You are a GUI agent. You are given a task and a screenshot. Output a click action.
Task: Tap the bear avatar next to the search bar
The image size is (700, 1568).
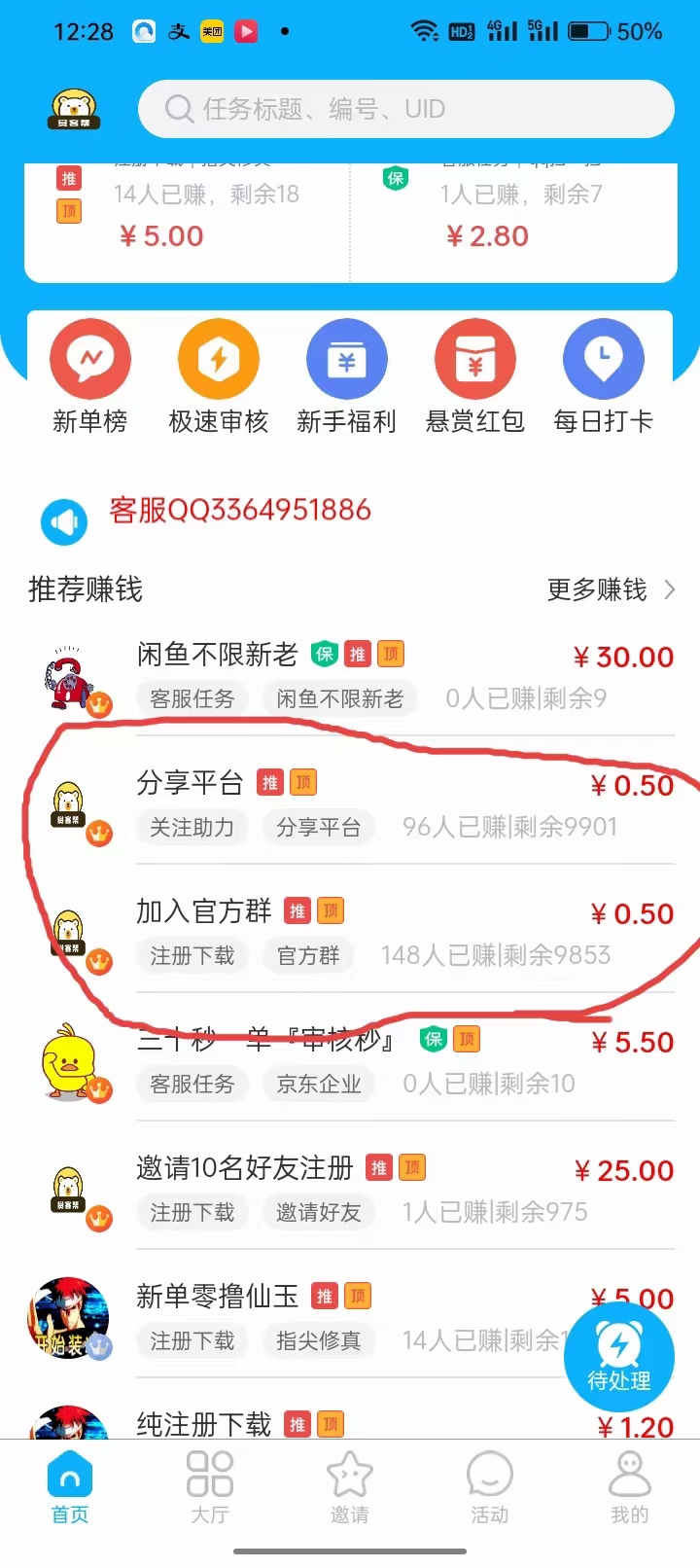point(72,107)
